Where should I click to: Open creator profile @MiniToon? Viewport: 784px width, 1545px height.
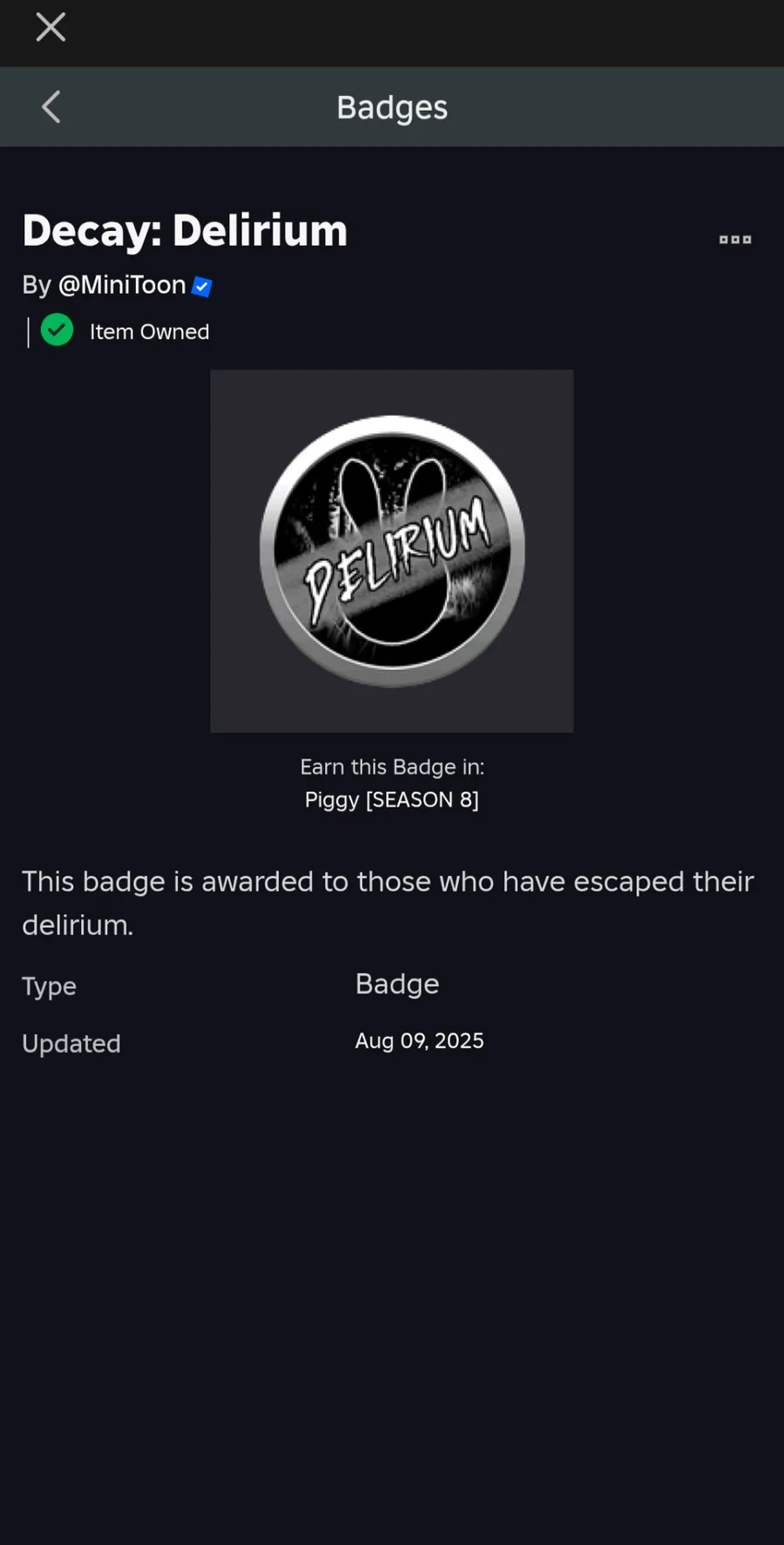pos(122,285)
